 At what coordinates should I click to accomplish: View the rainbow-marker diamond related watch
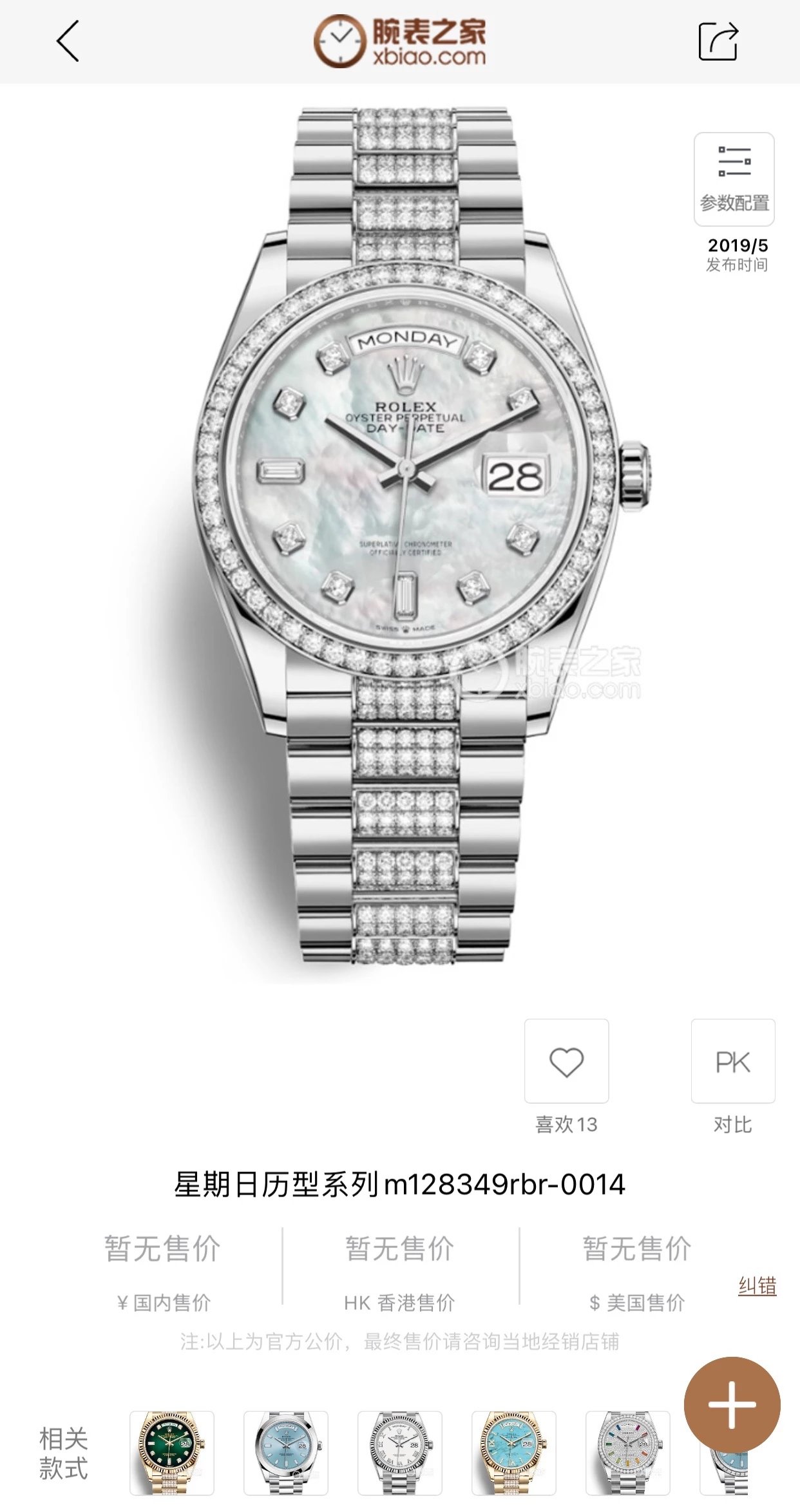point(627,1452)
